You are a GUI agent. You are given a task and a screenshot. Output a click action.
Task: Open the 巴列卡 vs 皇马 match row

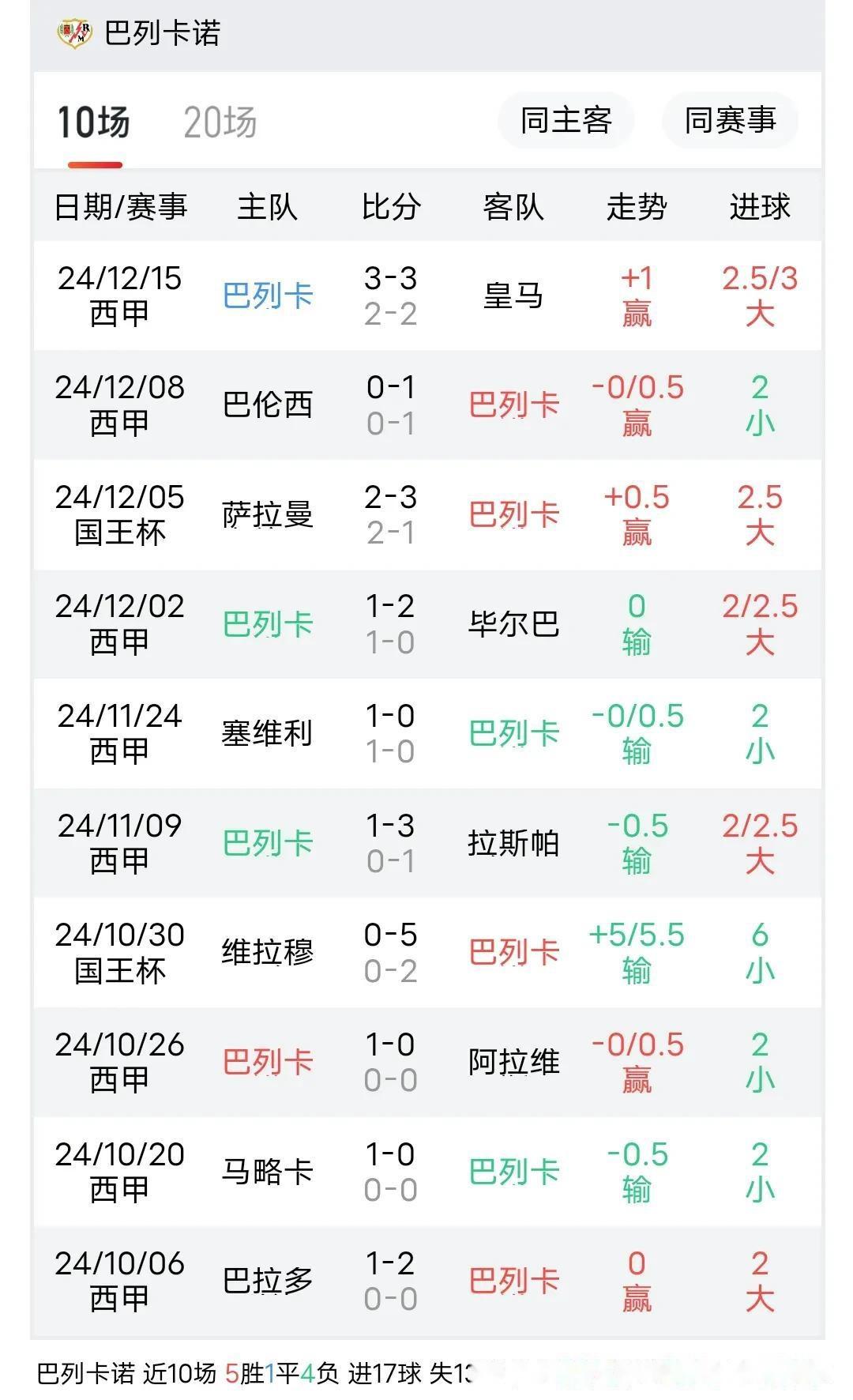pos(426,297)
